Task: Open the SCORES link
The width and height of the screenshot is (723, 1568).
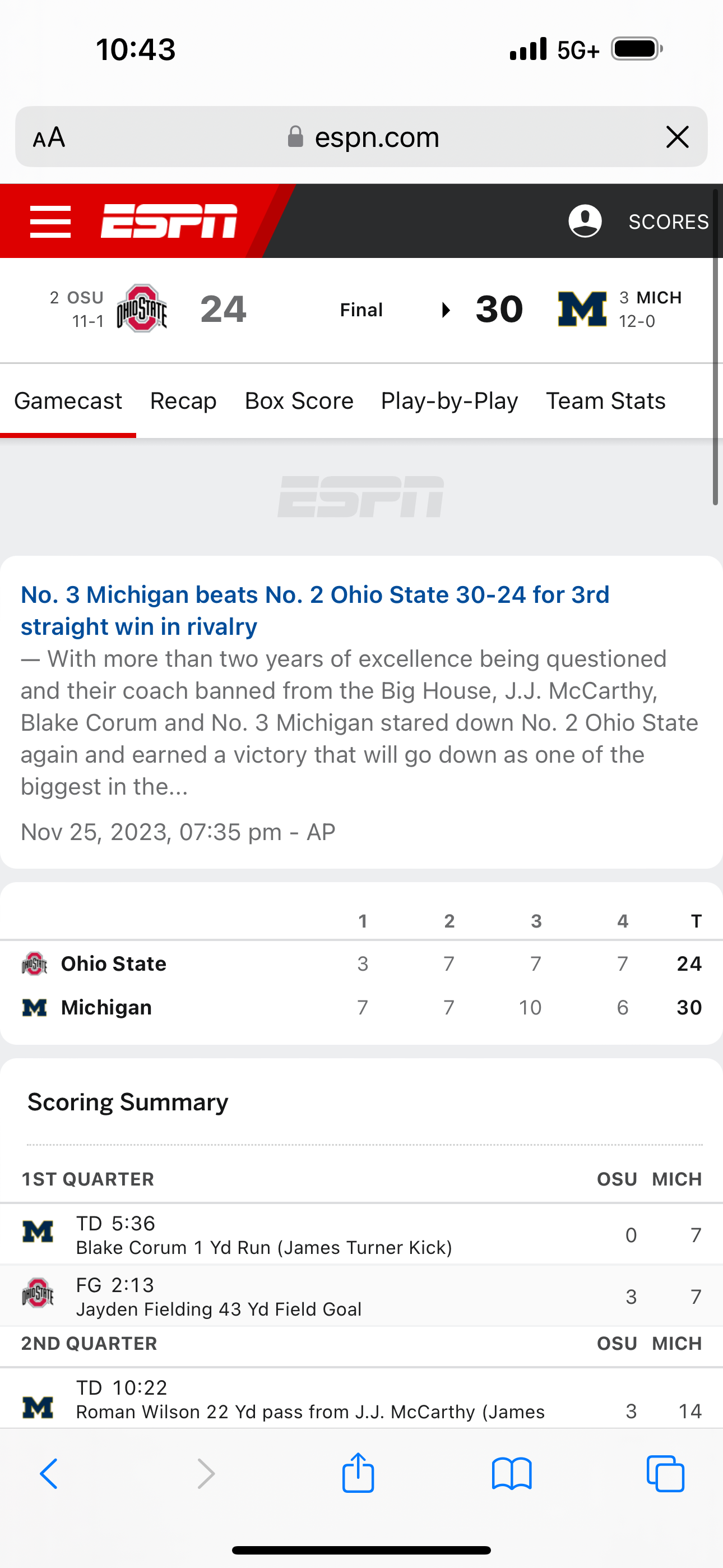Action: point(668,222)
